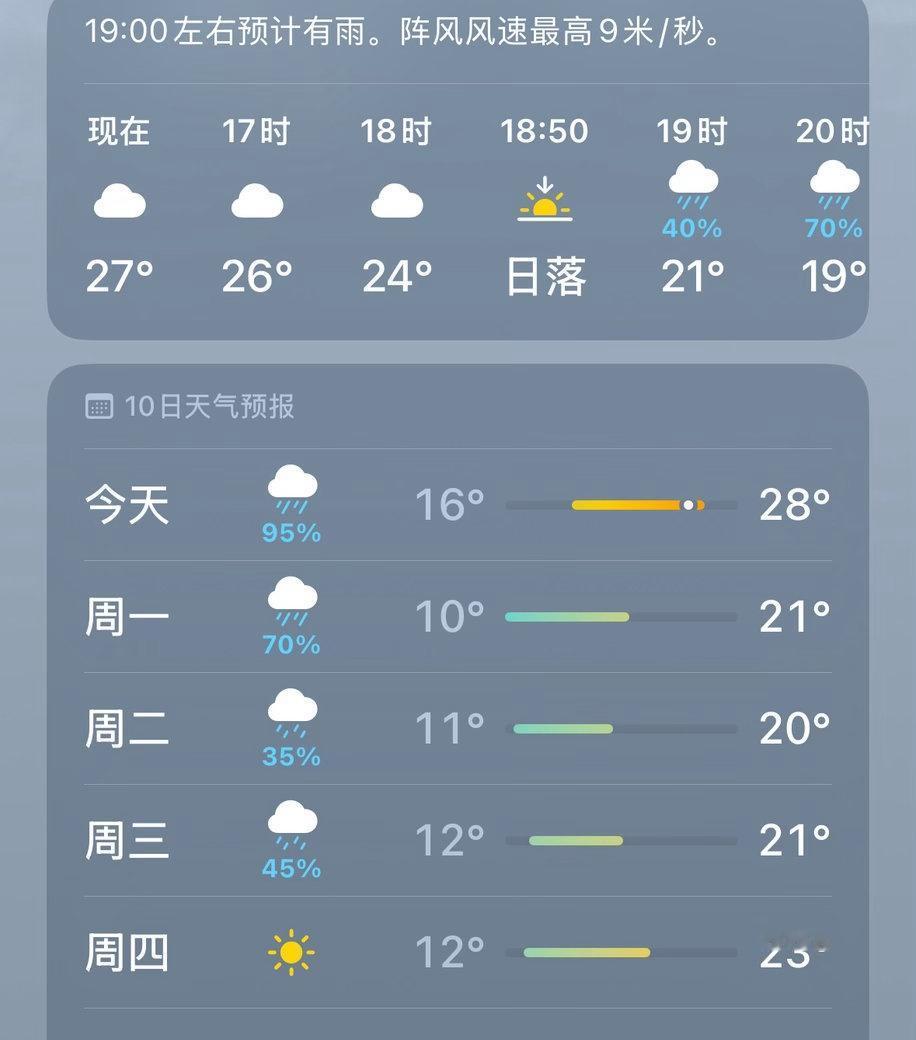916x1040 pixels.
Task: Tap the sunset icon at 18:50
Action: click(x=545, y=198)
